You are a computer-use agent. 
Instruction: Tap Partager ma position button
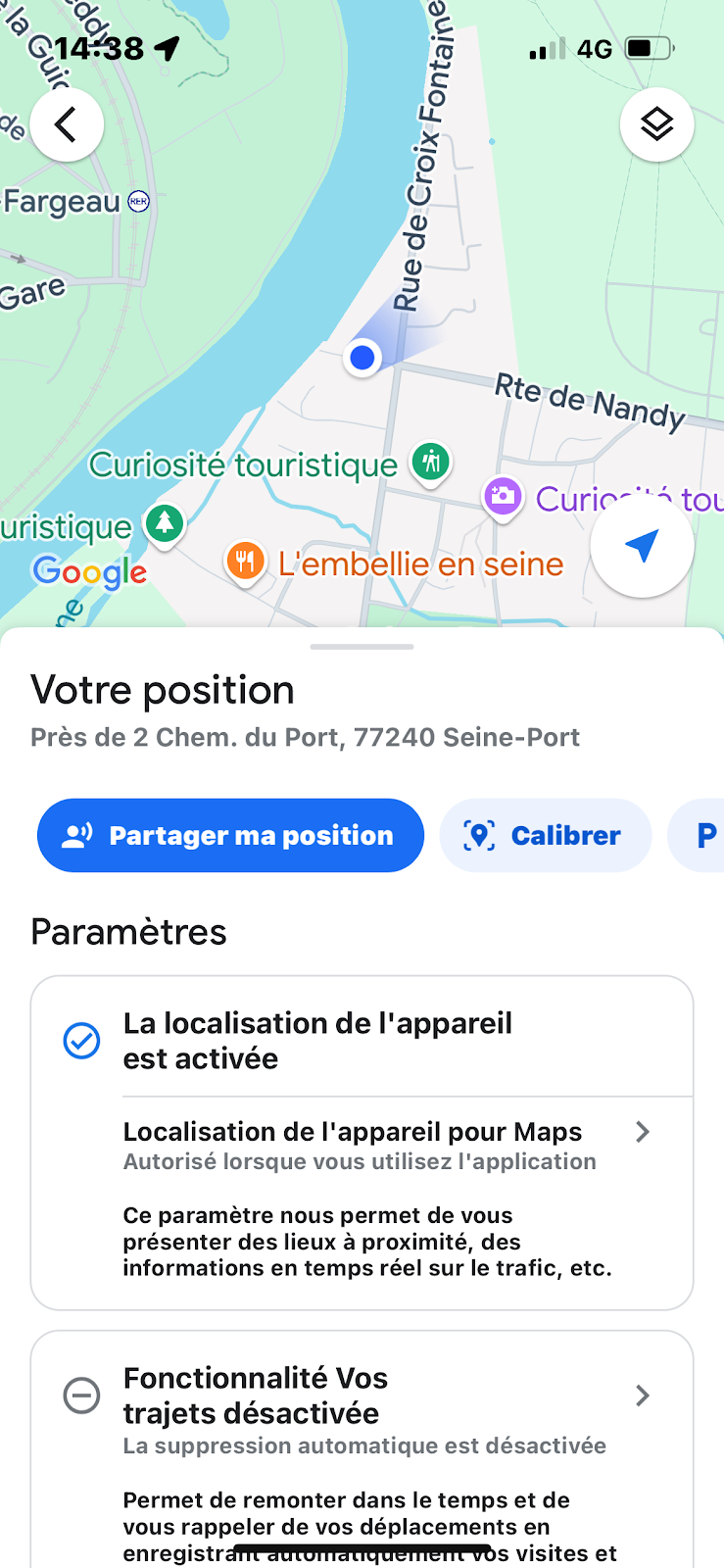coord(230,836)
